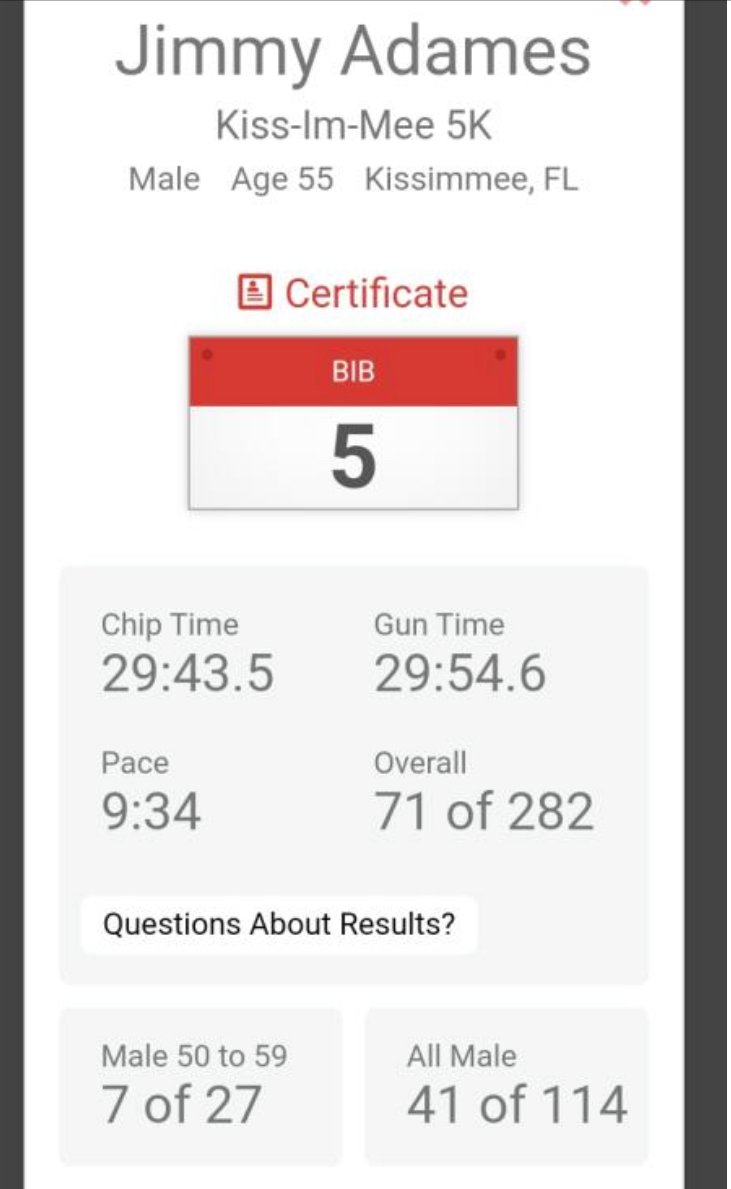Viewport: 731px width, 1189px height.
Task: Tap the Questions About Results? button
Action: [x=279, y=924]
